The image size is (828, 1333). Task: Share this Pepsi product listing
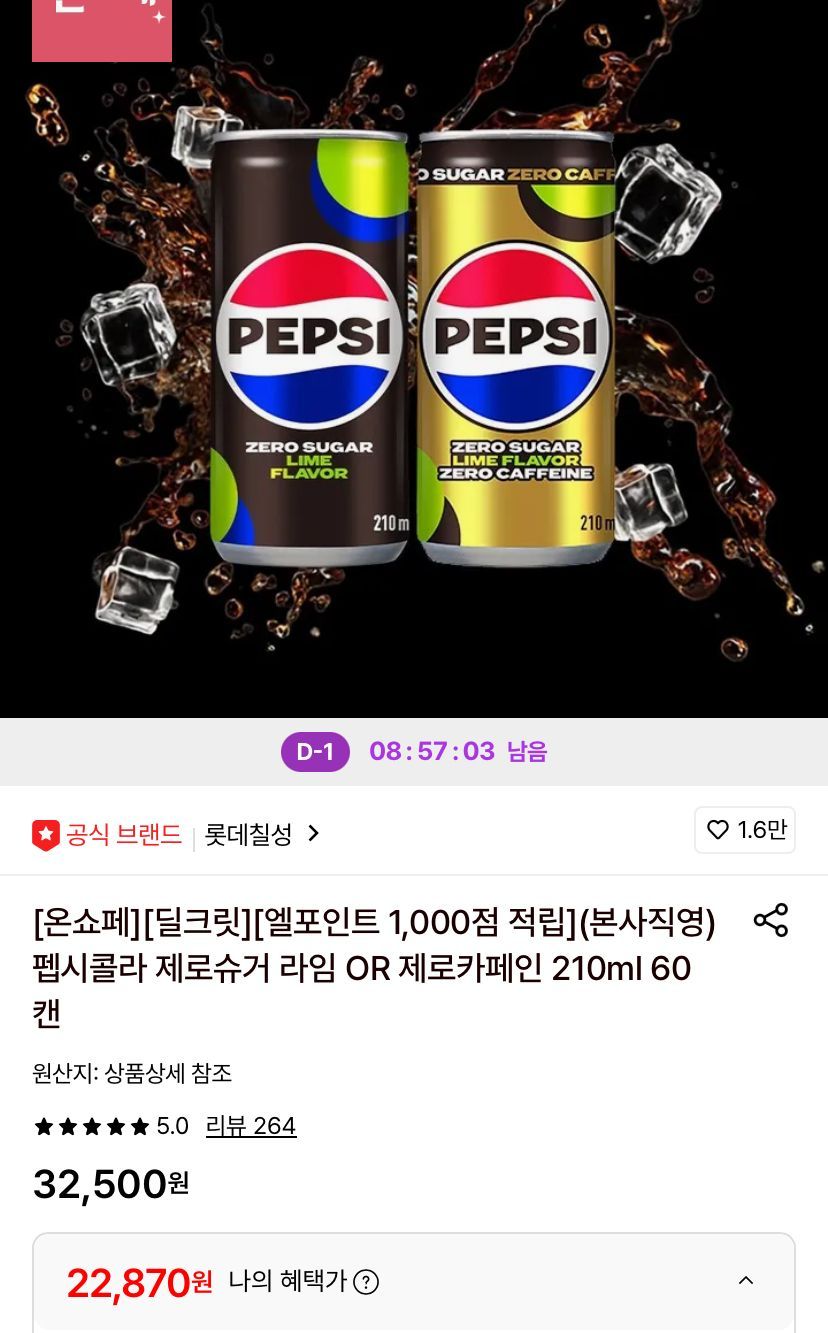coord(770,920)
